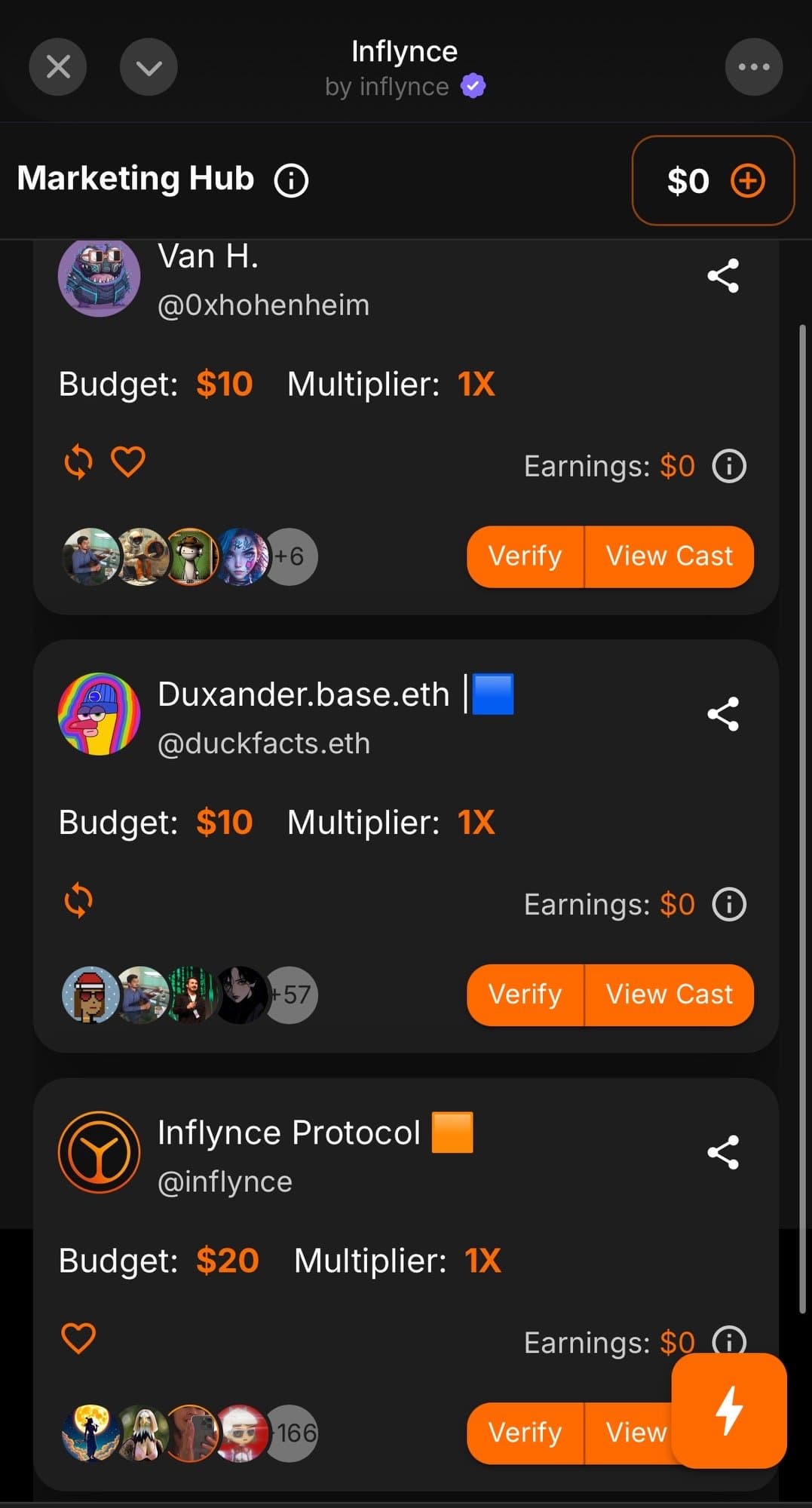Recast the Duxander.base.eth cast

click(78, 900)
